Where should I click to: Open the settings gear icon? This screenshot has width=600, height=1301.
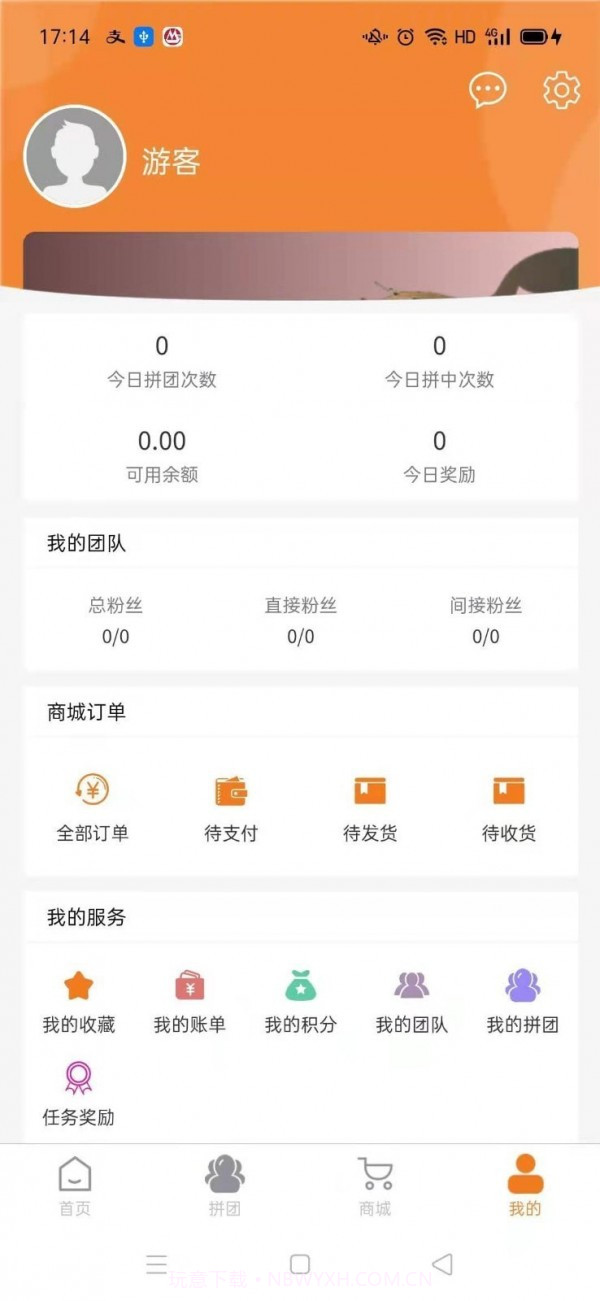561,91
